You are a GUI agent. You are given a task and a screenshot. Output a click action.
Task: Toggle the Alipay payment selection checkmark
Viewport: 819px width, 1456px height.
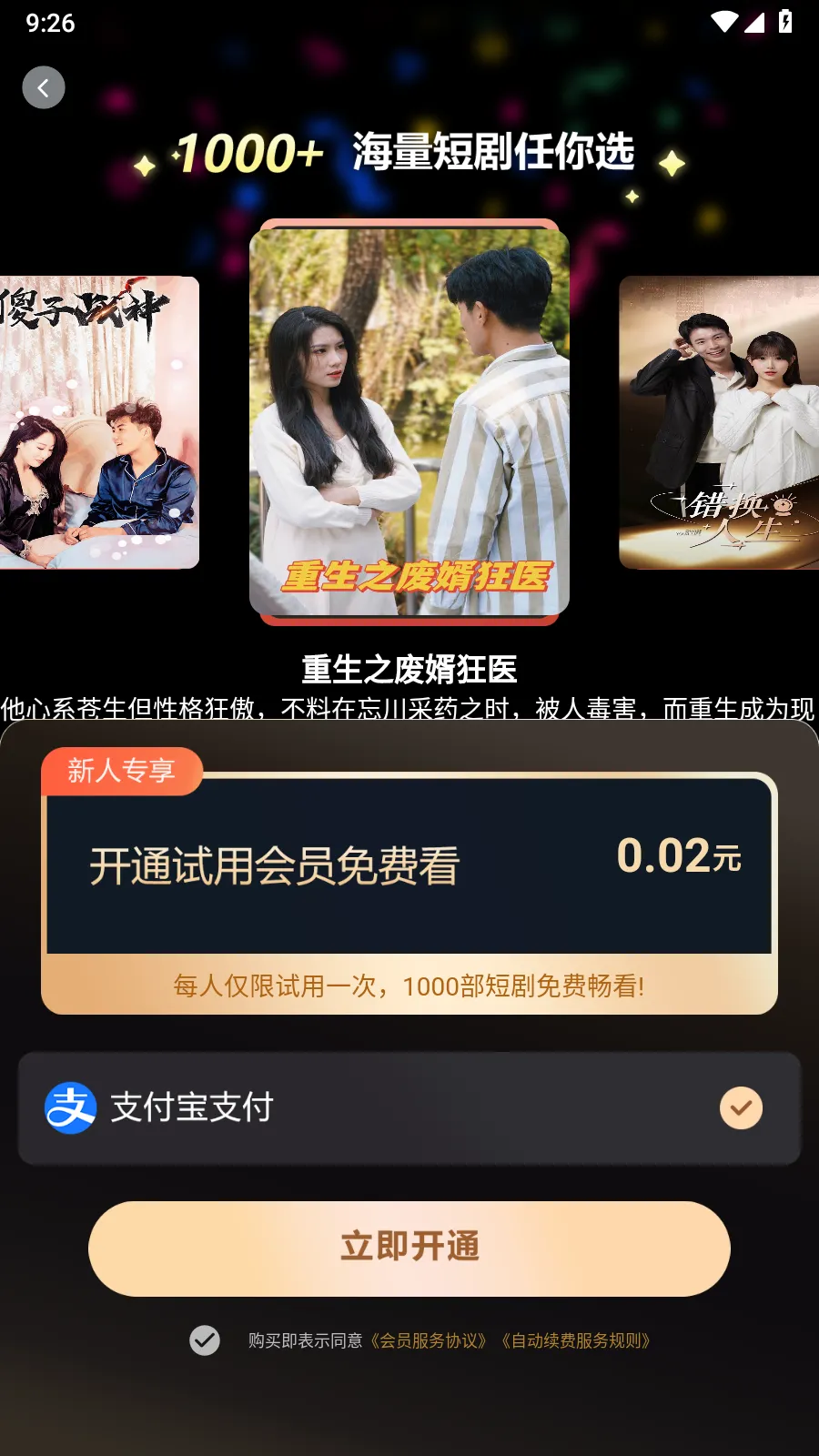740,1107
